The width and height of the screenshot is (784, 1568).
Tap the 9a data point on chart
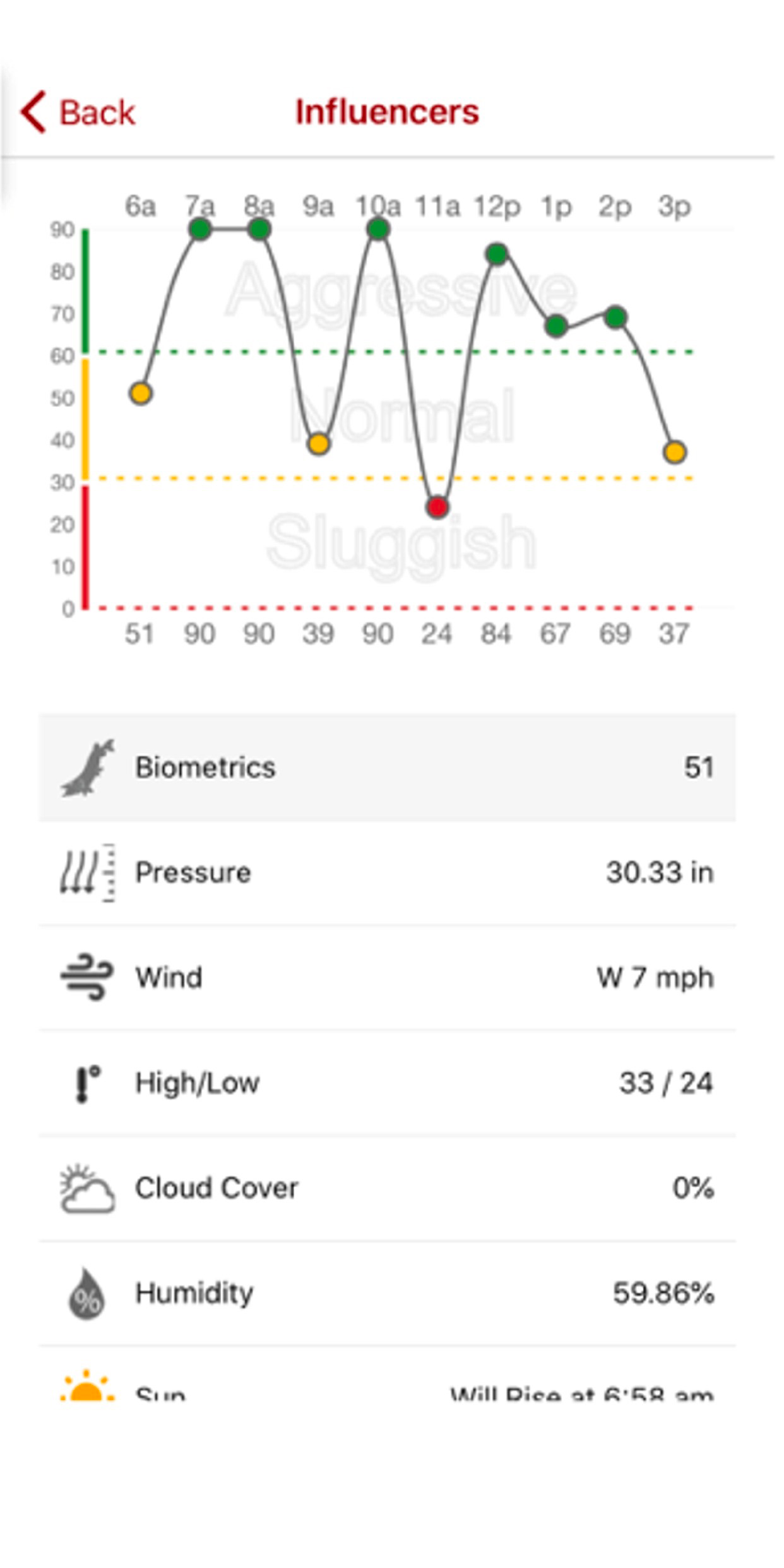(319, 444)
